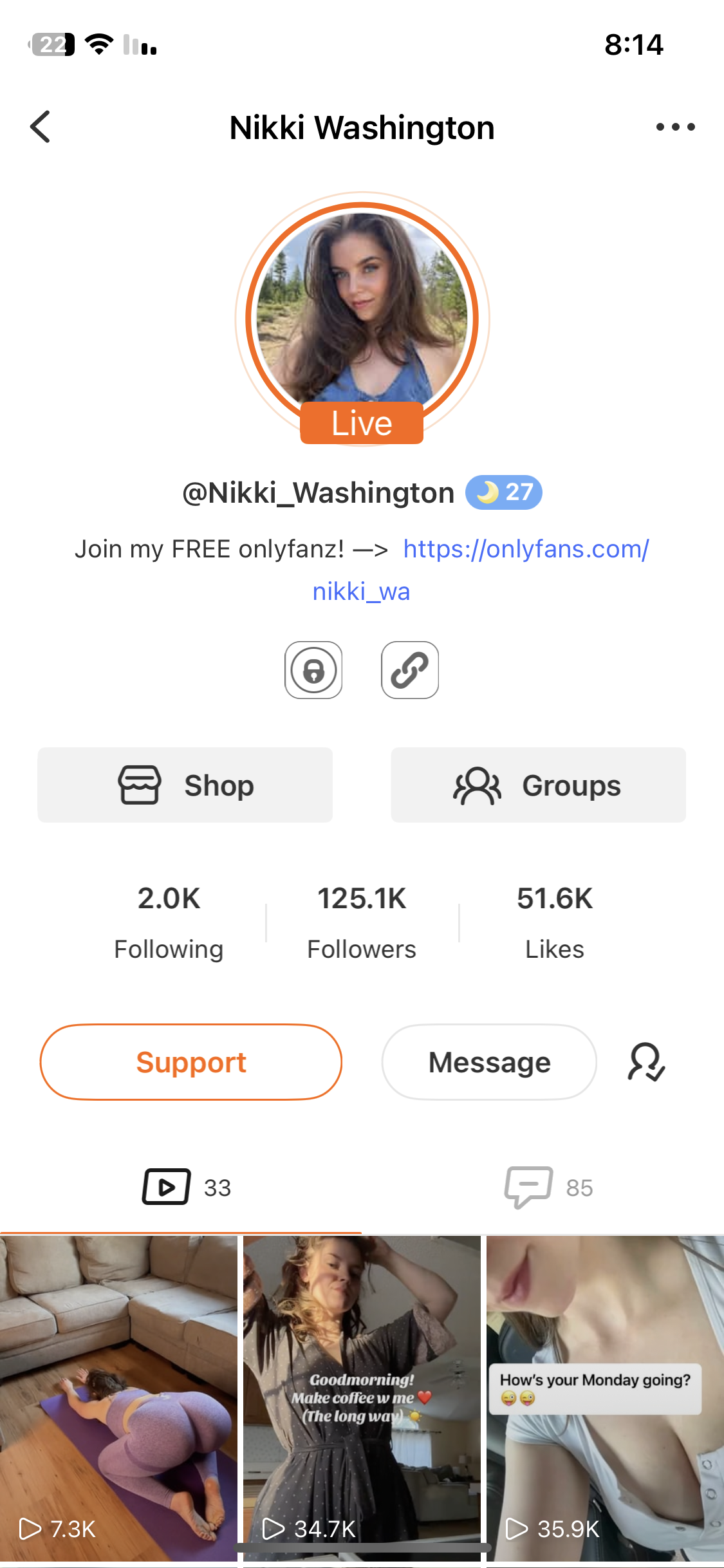Image resolution: width=724 pixels, height=1568 pixels.
Task: Go back using the top-left arrow
Action: (41, 127)
